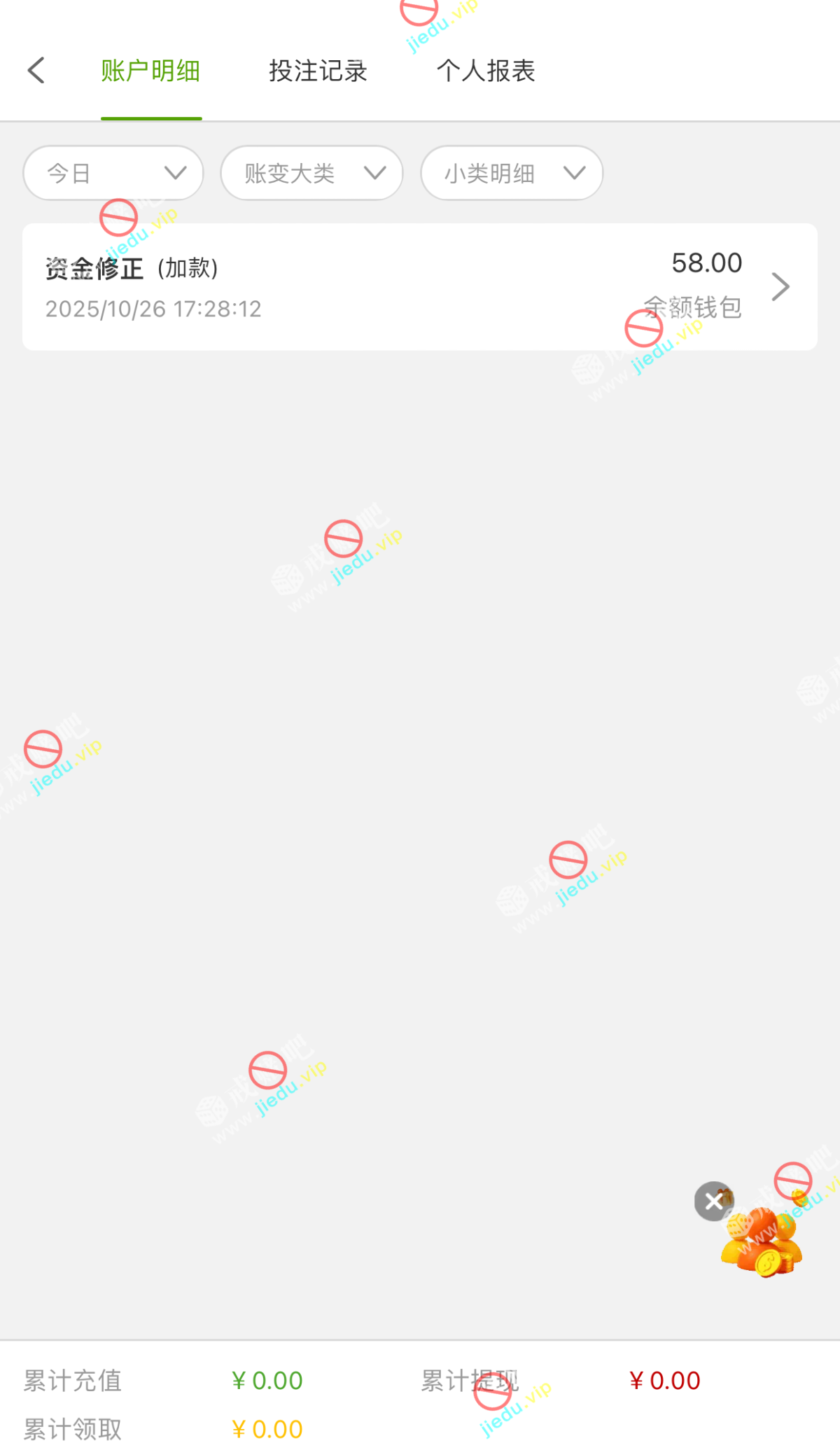Open the 今日 date filter dropdown
The height and width of the screenshot is (1450, 840).
tap(113, 173)
